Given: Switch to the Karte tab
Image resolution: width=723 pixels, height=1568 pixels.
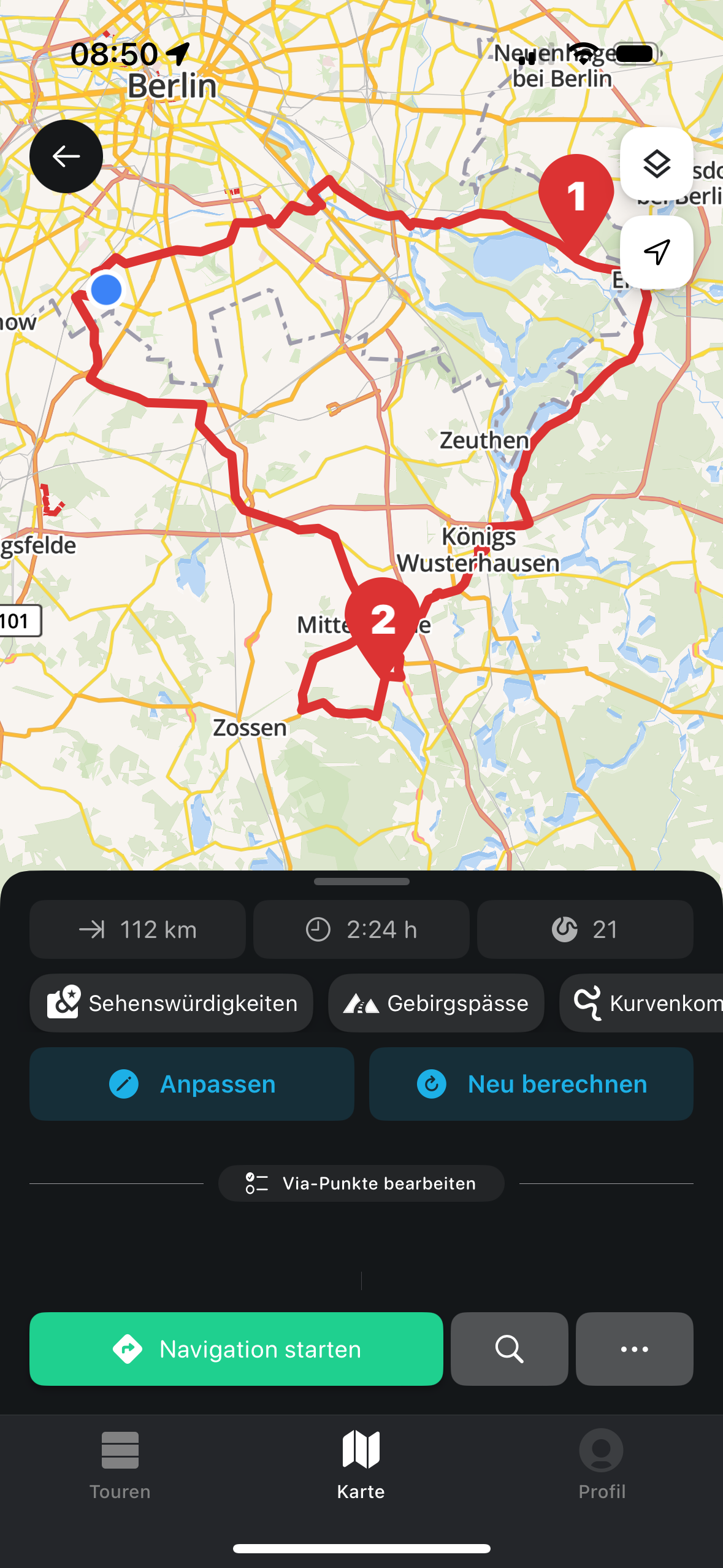Looking at the screenshot, I should pyautogui.click(x=361, y=1464).
